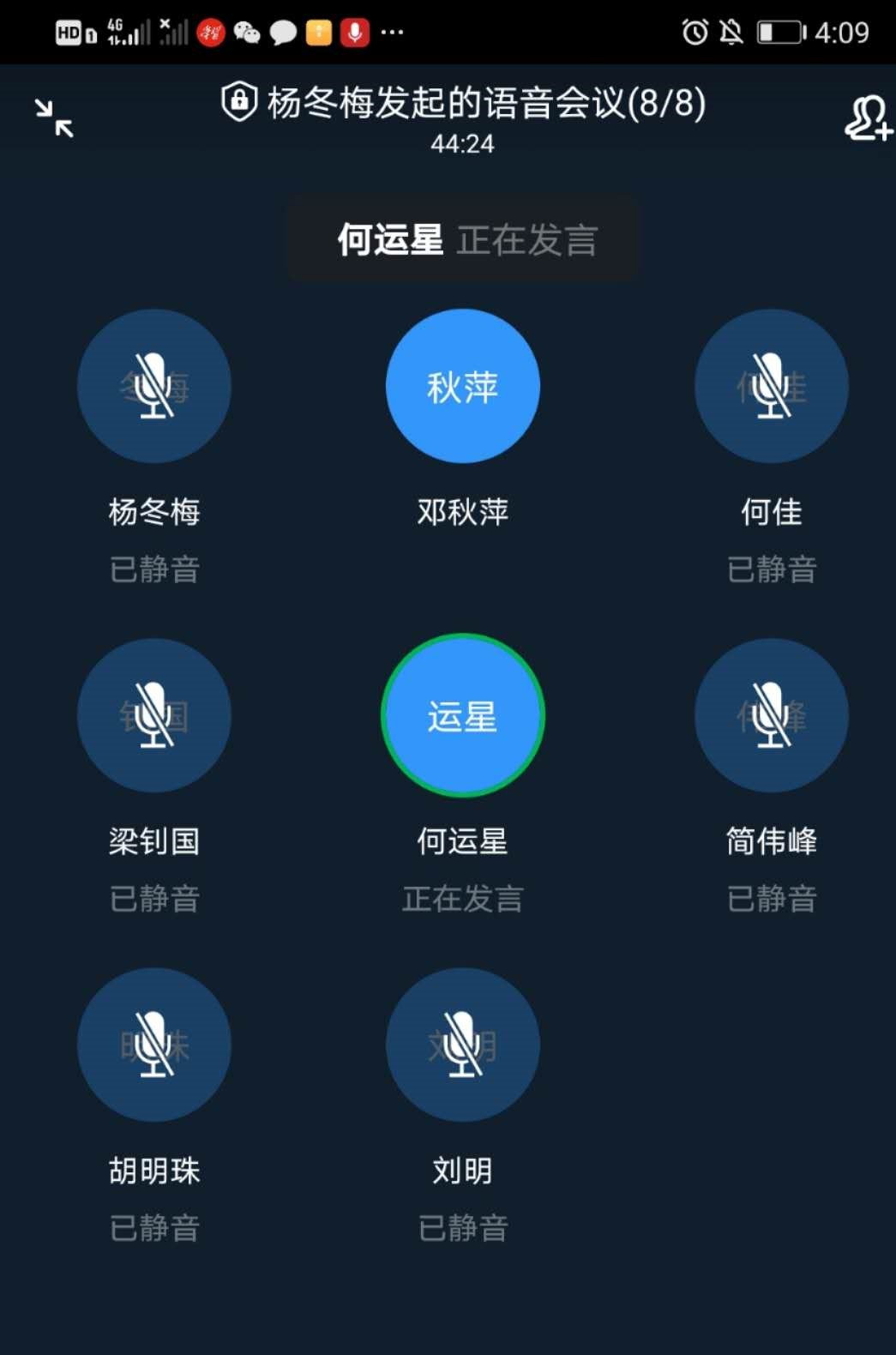The image size is (896, 1355).
Task: Minimize the voice meeting window
Action: (54, 118)
